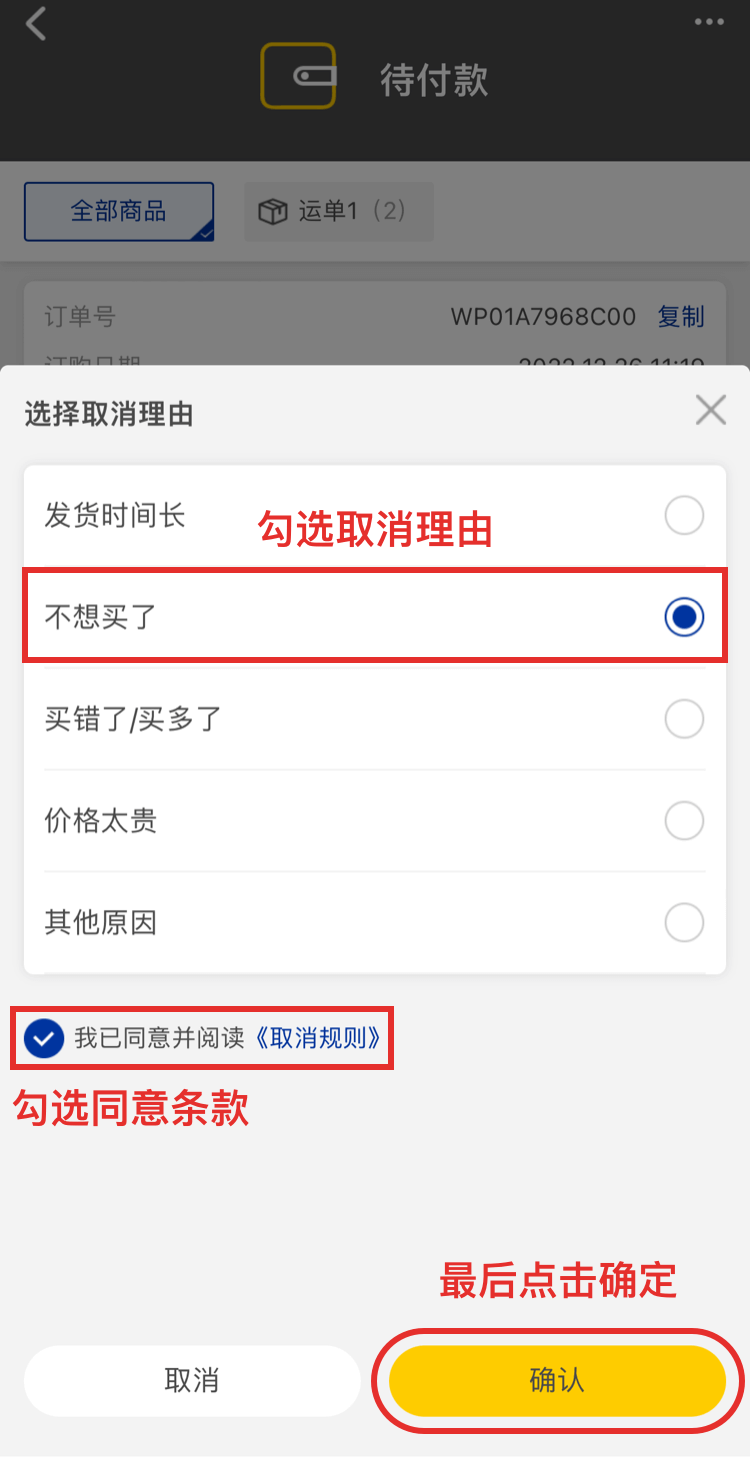This screenshot has height=1466, width=750.
Task: Uncheck the 我已同意并阅读 checkbox
Action: click(x=43, y=1038)
